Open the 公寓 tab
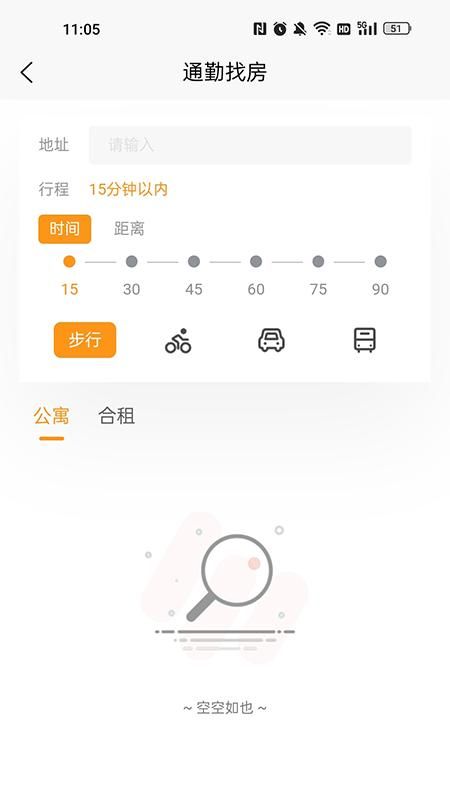 tap(52, 416)
